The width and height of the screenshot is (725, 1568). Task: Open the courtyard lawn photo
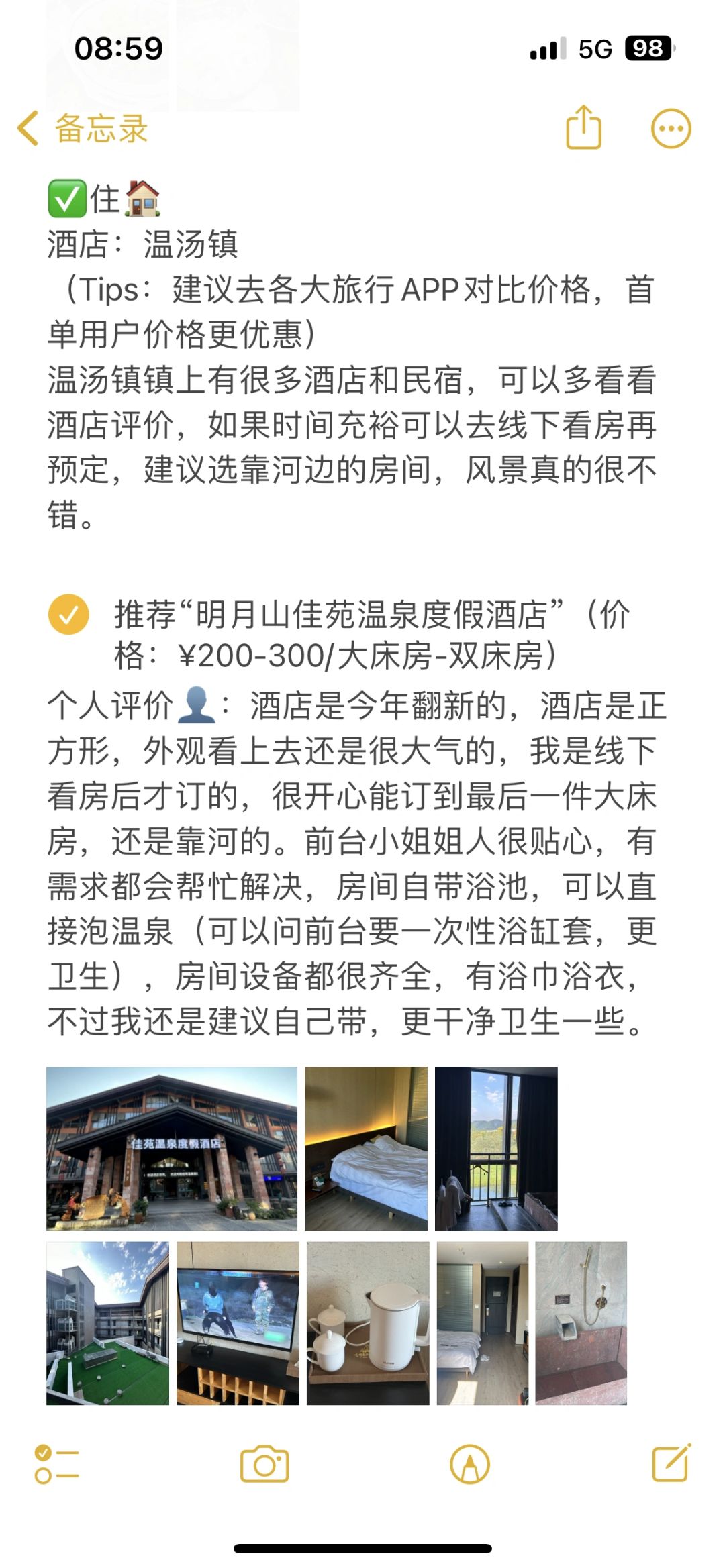point(107,1322)
